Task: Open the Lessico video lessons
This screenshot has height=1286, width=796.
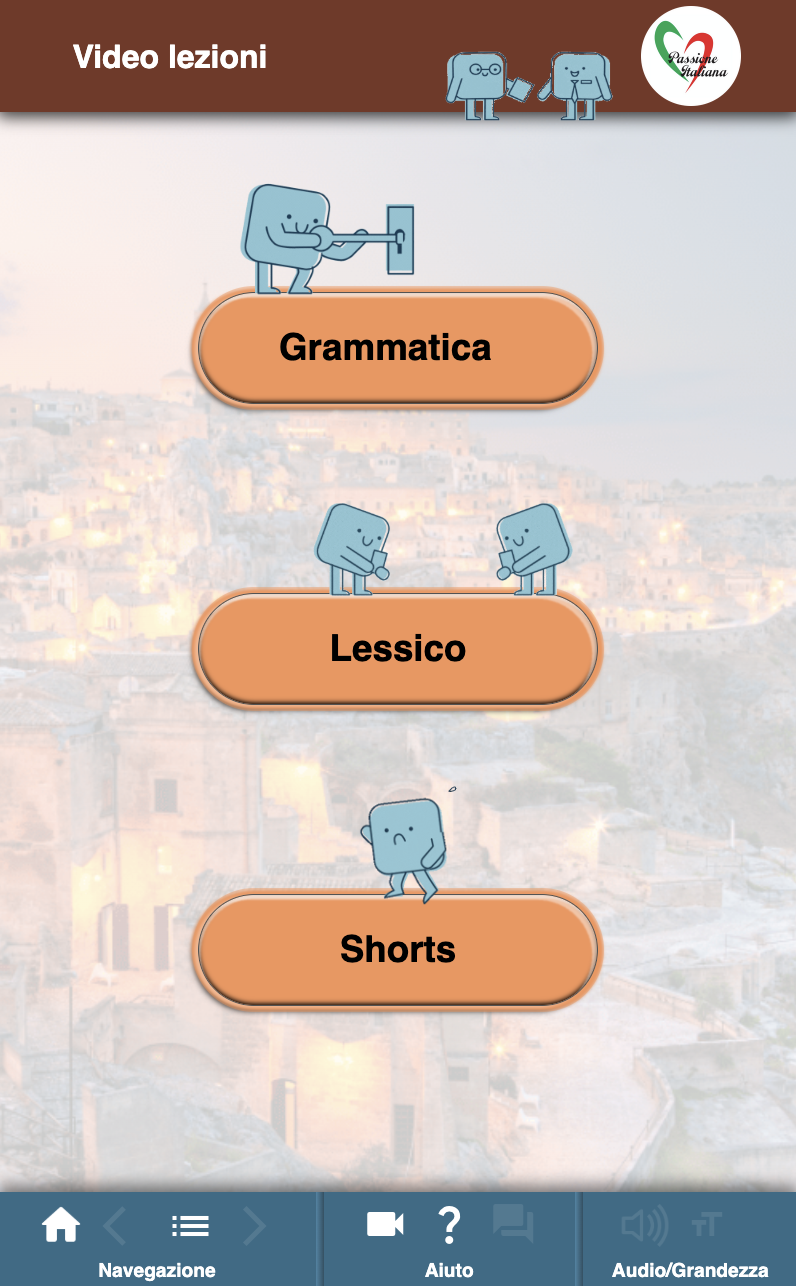Action: [x=397, y=649]
